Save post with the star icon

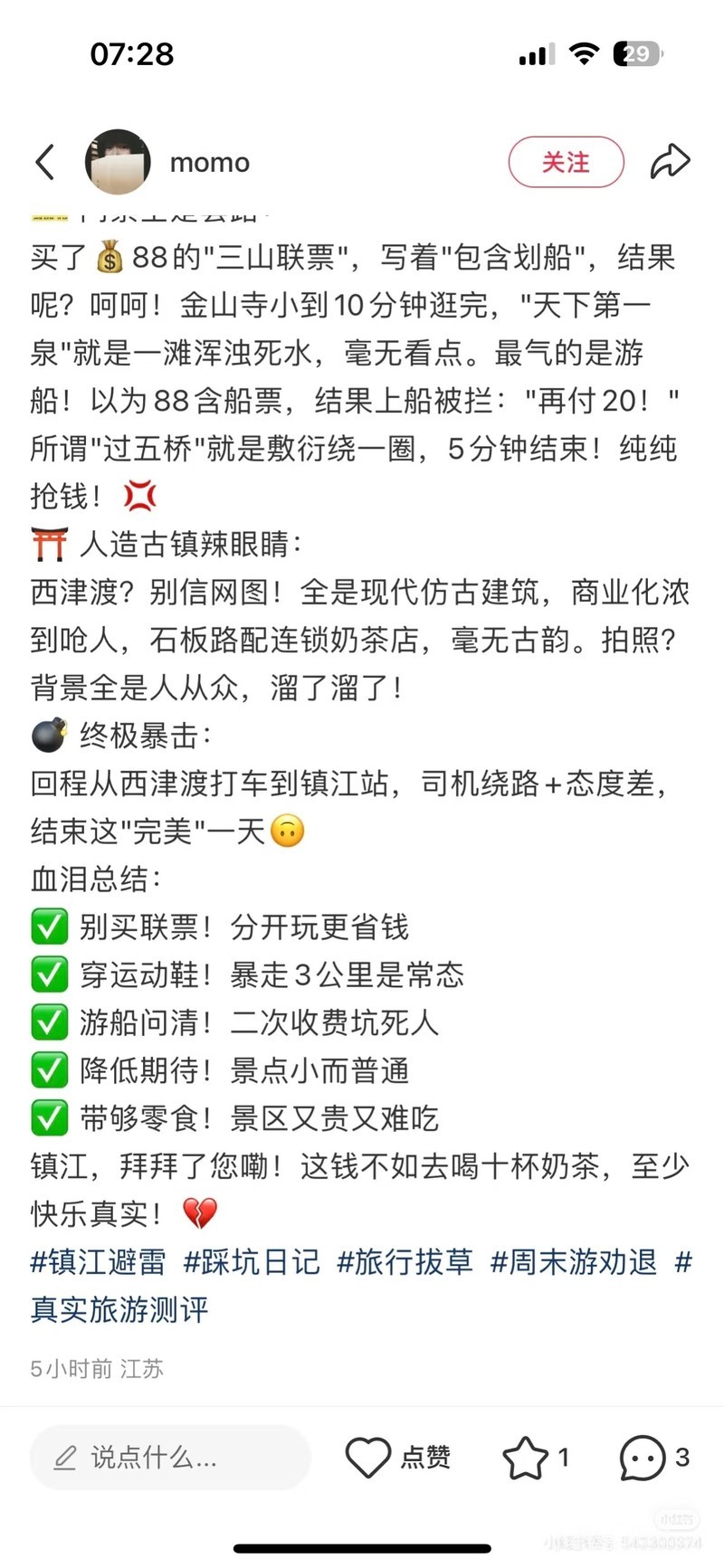coord(525,1457)
